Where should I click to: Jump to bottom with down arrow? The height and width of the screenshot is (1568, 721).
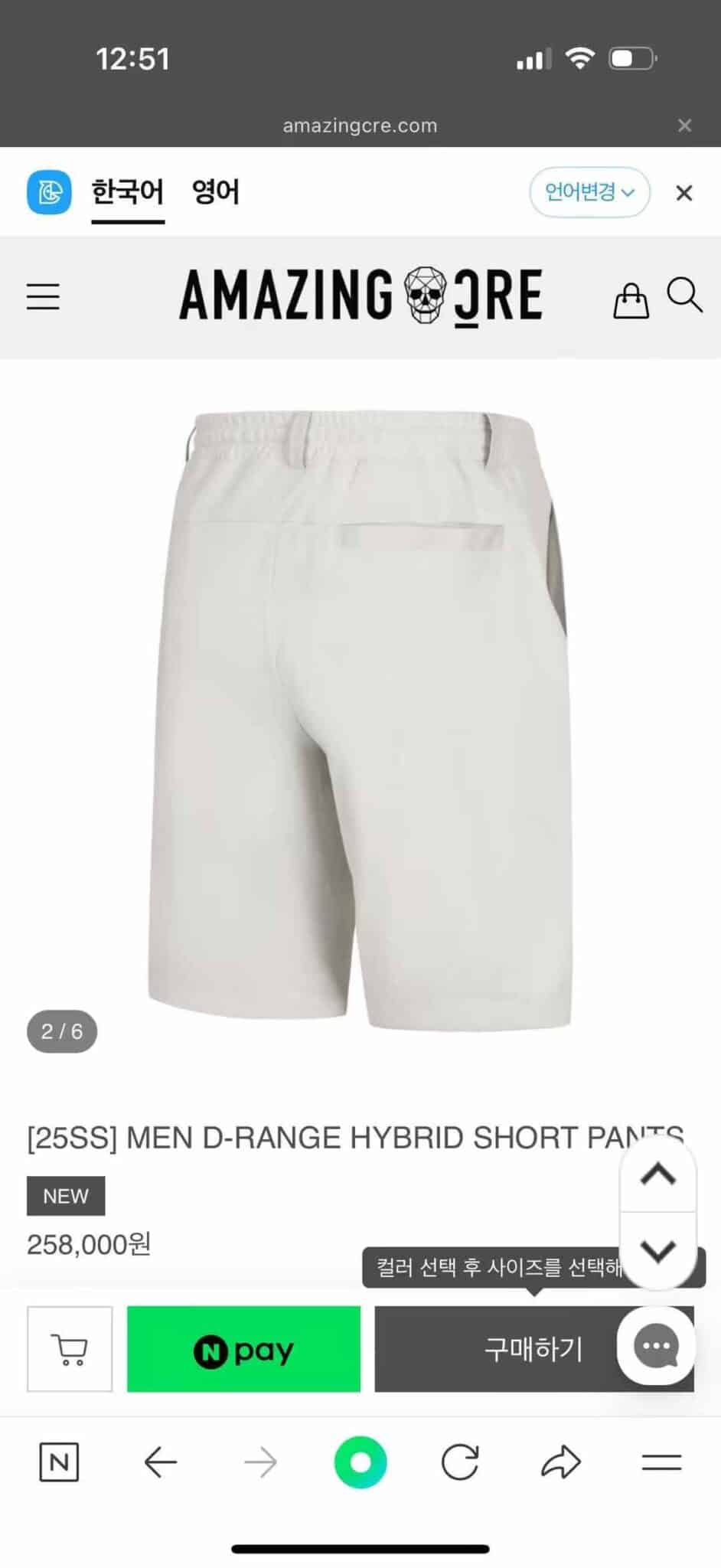click(657, 1251)
